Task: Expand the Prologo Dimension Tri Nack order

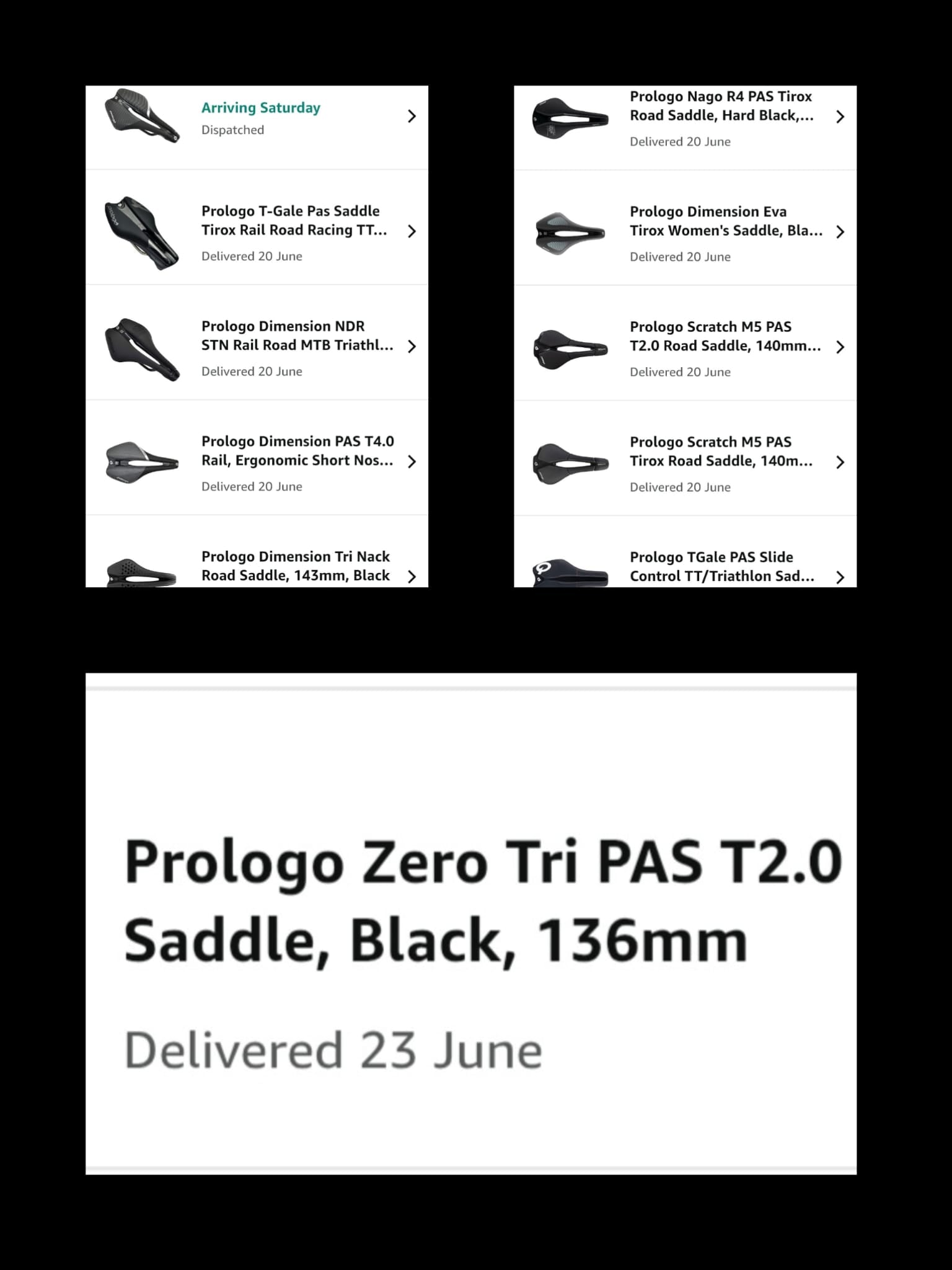Action: click(x=412, y=576)
